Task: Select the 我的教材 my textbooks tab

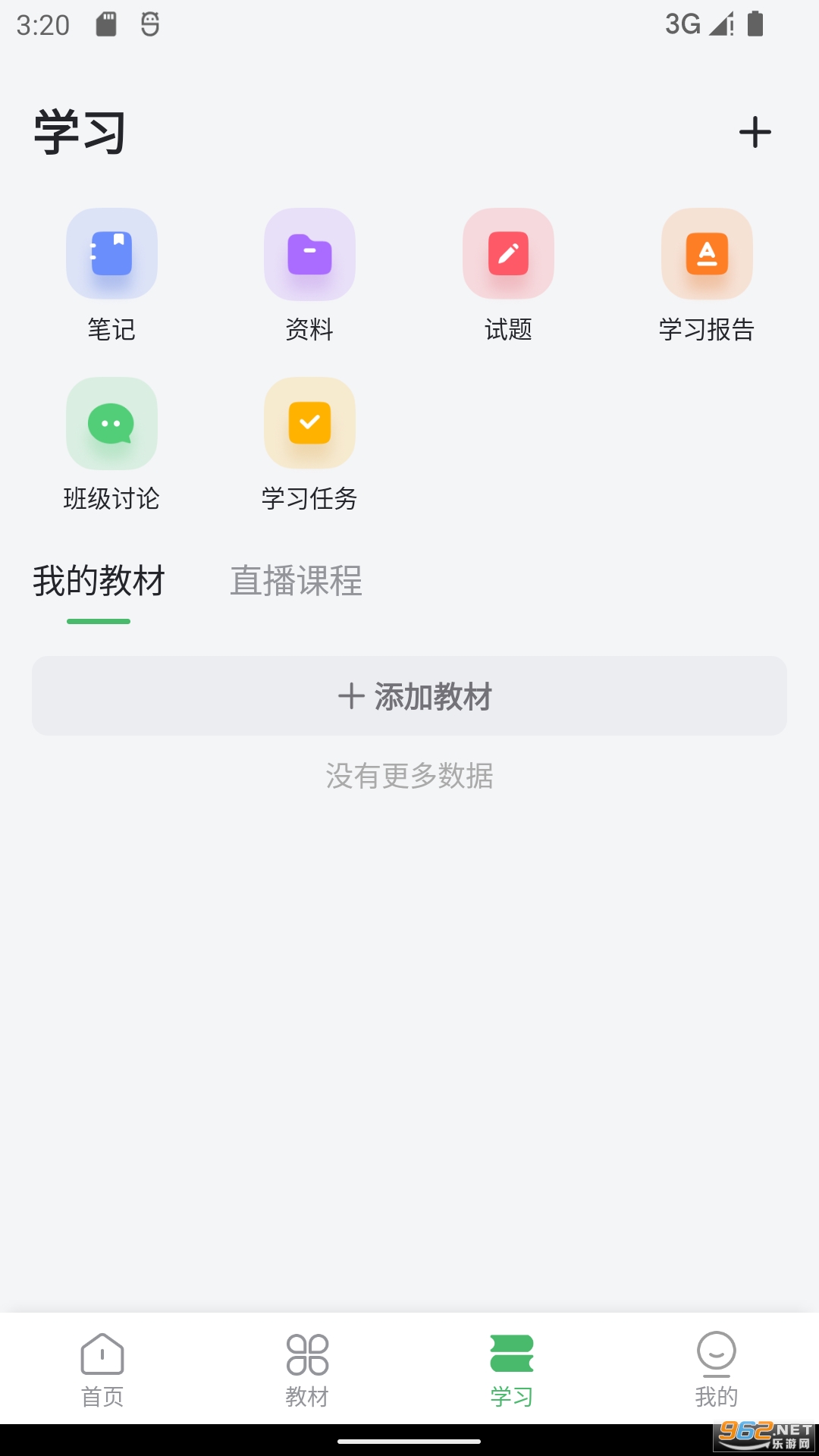Action: tap(99, 582)
